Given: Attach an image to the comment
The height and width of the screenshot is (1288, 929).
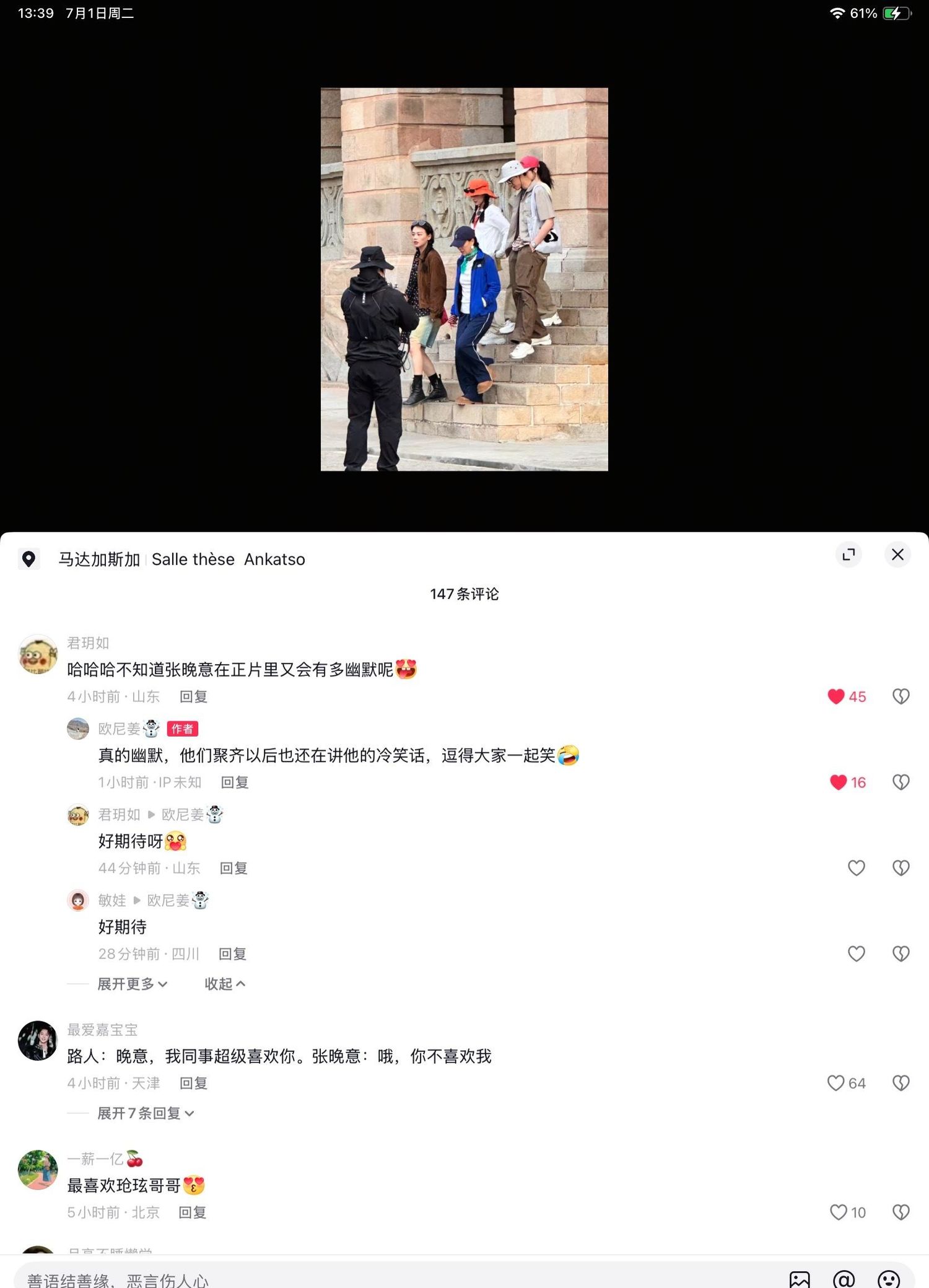Looking at the screenshot, I should (800, 1279).
